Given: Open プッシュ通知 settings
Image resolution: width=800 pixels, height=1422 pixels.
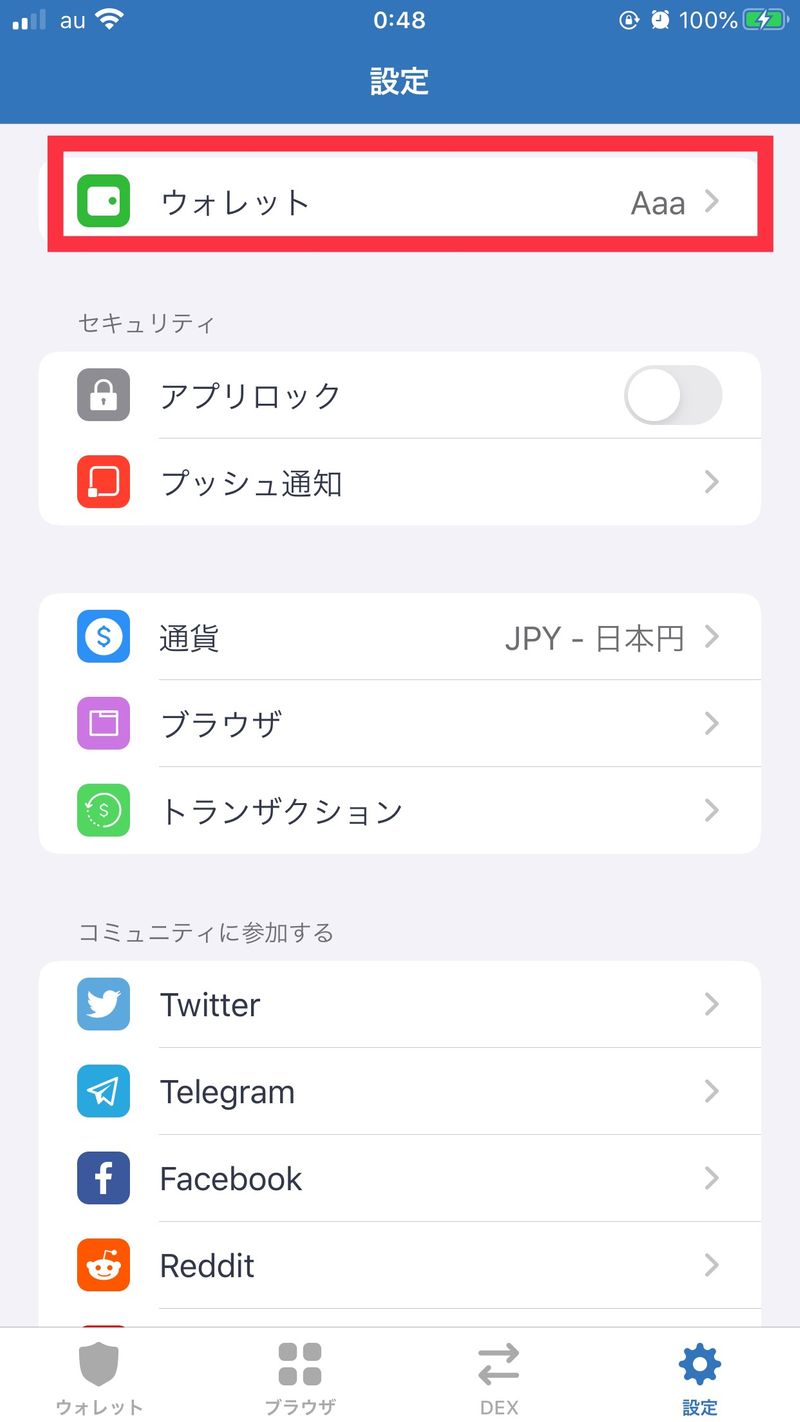Looking at the screenshot, I should pos(400,483).
